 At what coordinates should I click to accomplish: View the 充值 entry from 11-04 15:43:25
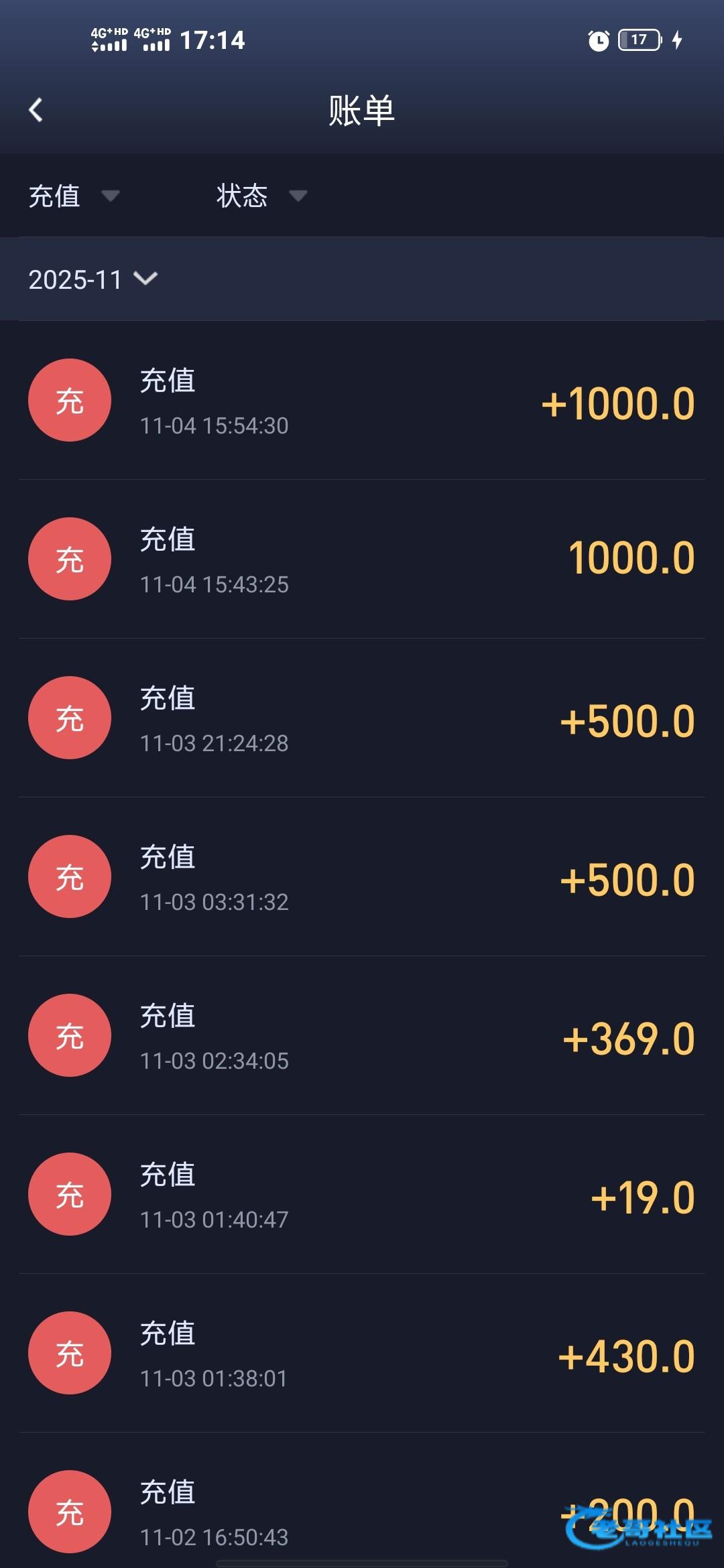pos(362,560)
